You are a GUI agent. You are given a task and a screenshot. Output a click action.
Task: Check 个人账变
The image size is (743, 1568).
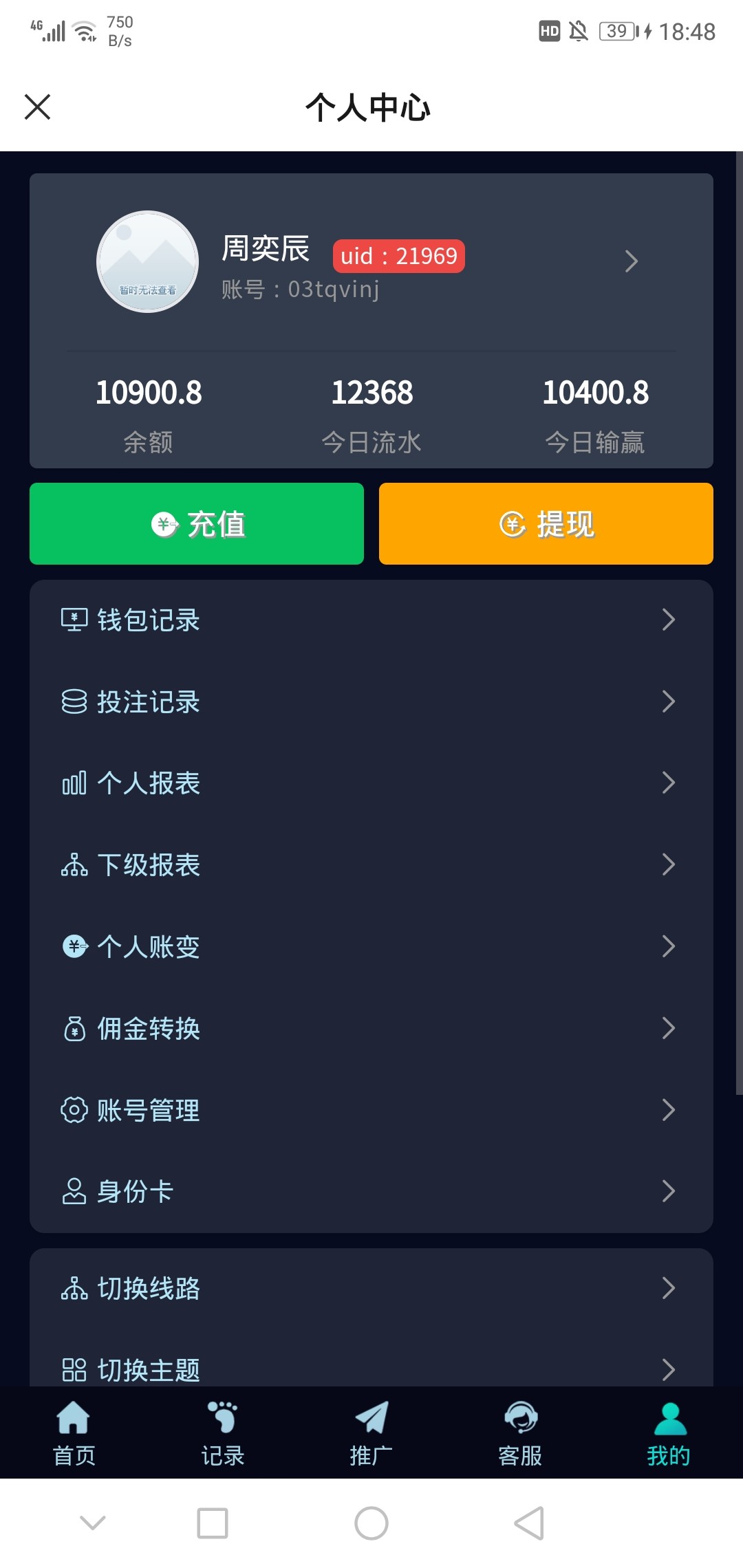pyautogui.click(x=371, y=947)
